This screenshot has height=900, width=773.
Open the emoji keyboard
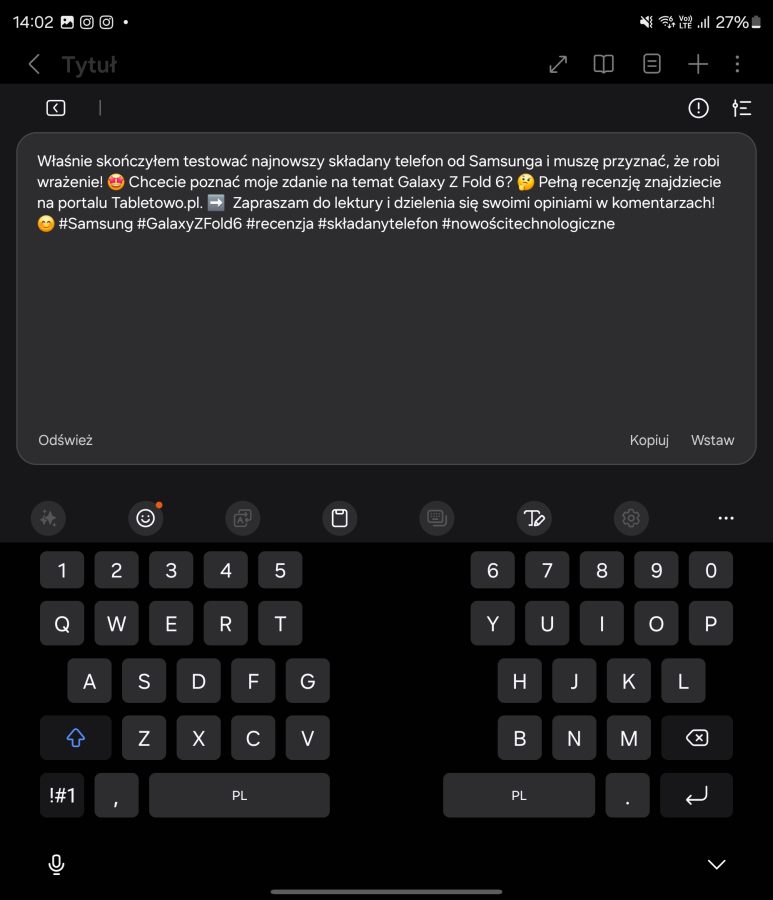[x=146, y=518]
